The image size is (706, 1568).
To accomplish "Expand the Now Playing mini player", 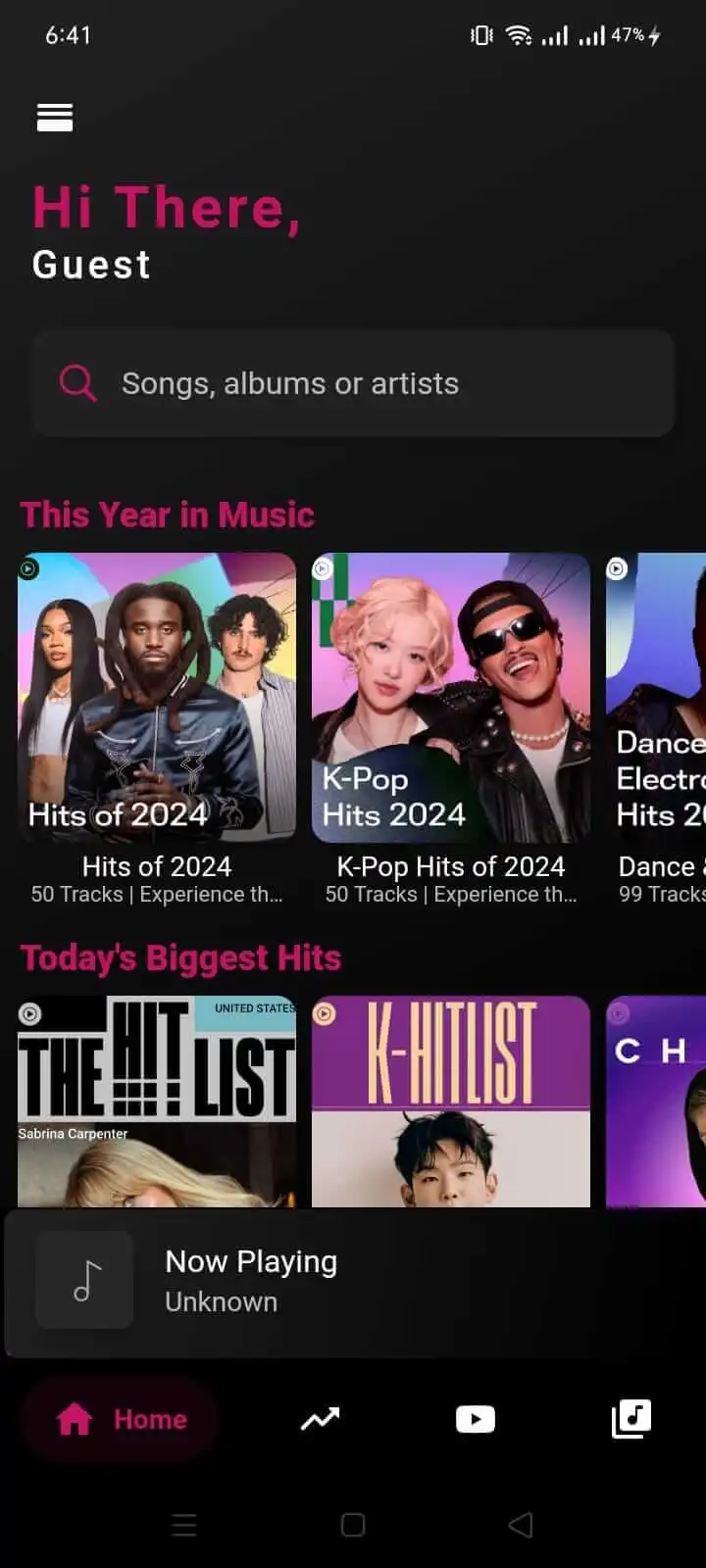I will coord(353,1281).
